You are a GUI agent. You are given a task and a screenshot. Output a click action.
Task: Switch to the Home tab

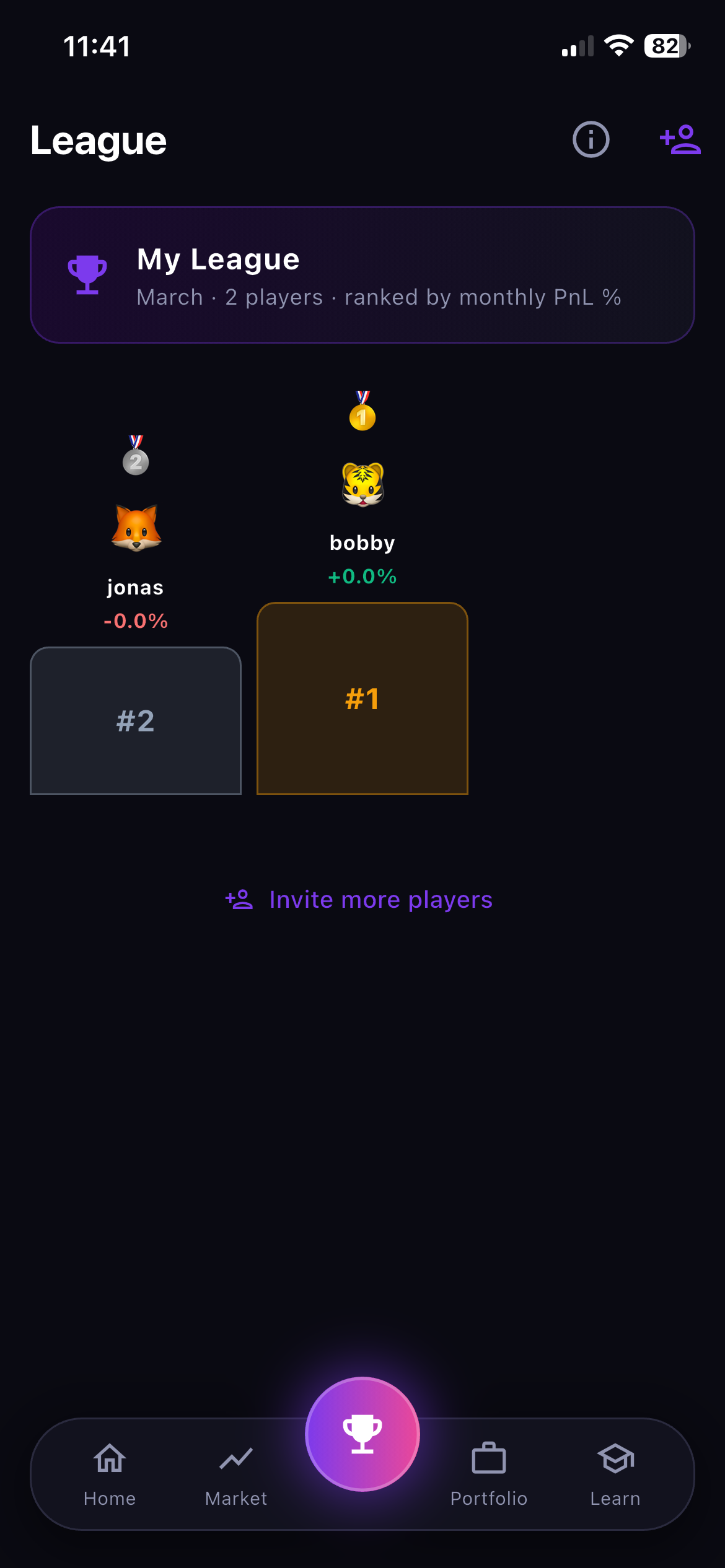click(x=110, y=1474)
